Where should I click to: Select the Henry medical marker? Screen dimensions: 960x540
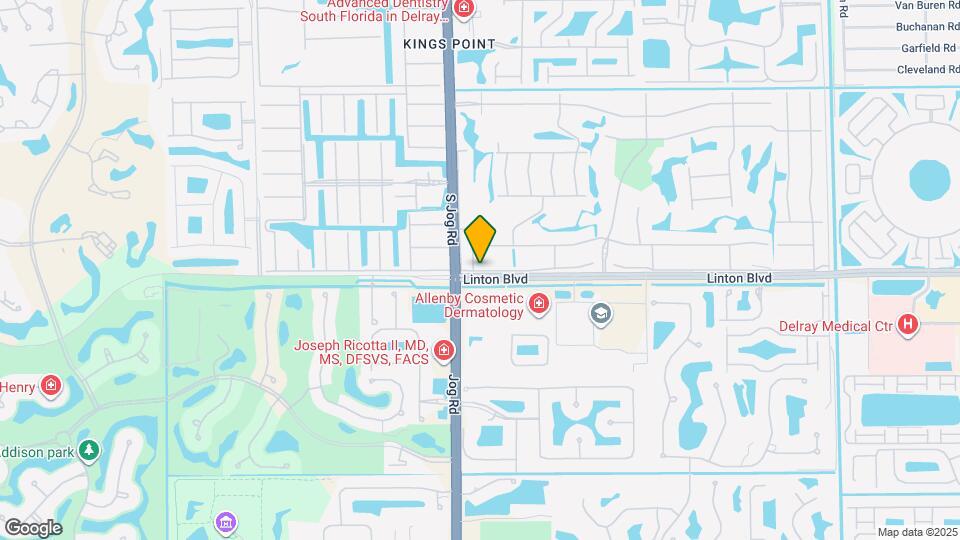tap(50, 386)
